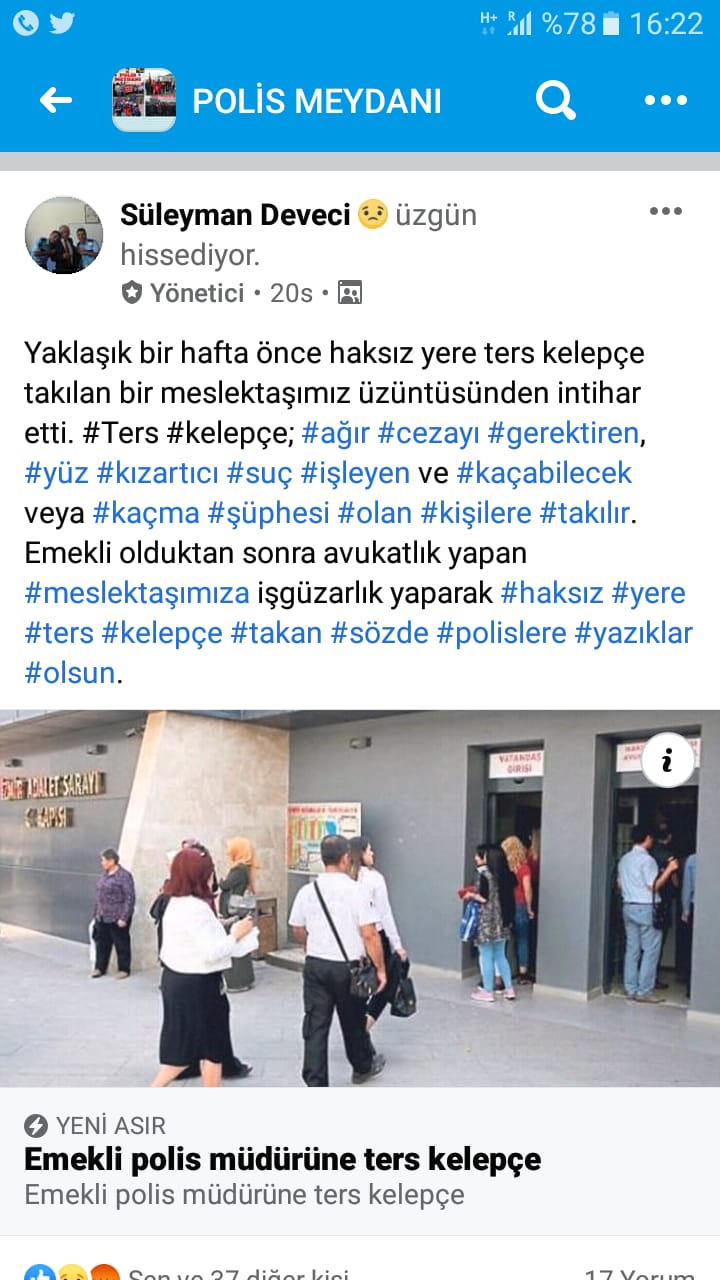
Task: Open the post options three-dot menu
Action: click(x=666, y=211)
